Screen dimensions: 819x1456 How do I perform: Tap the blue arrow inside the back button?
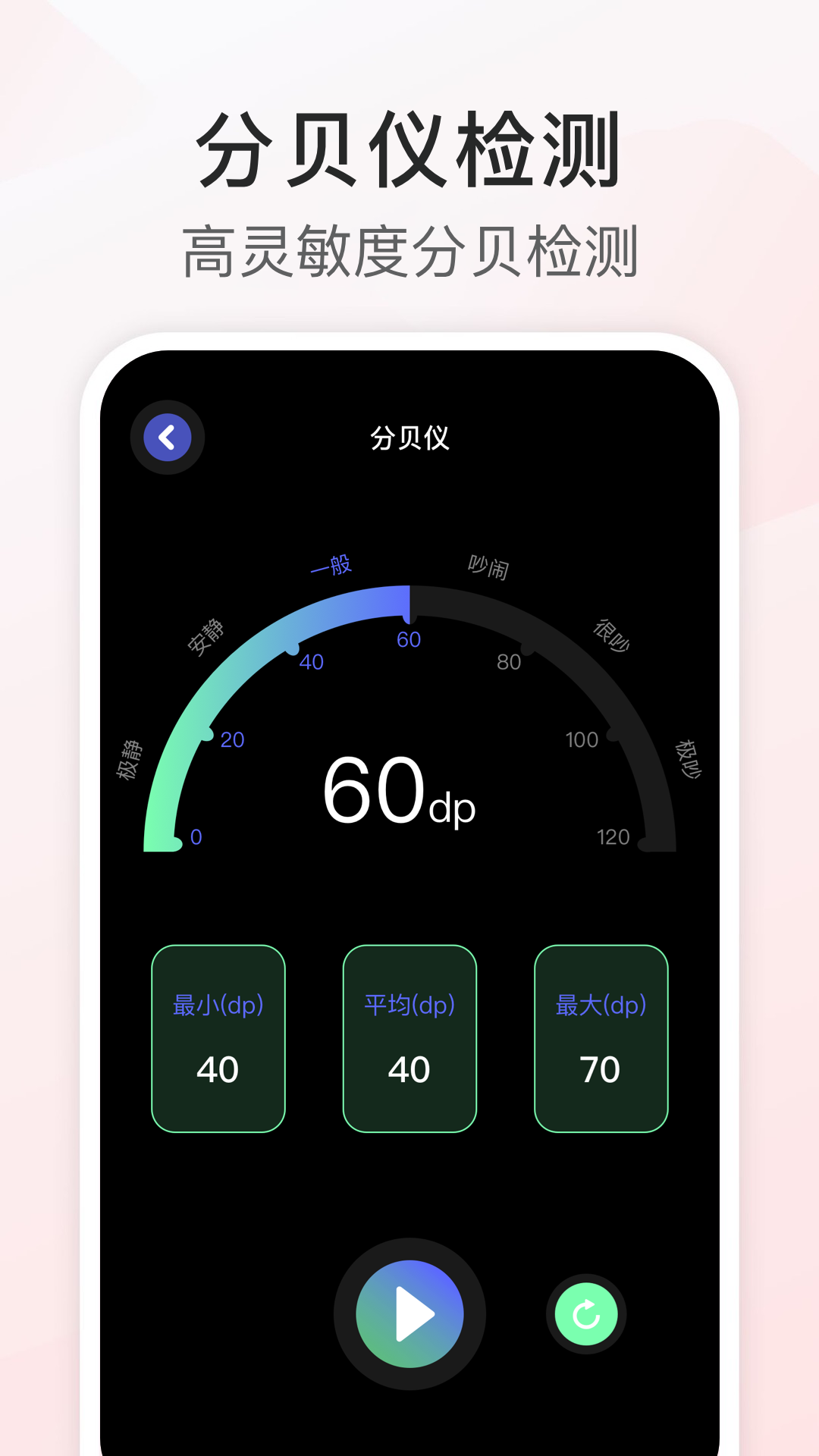coord(167,438)
